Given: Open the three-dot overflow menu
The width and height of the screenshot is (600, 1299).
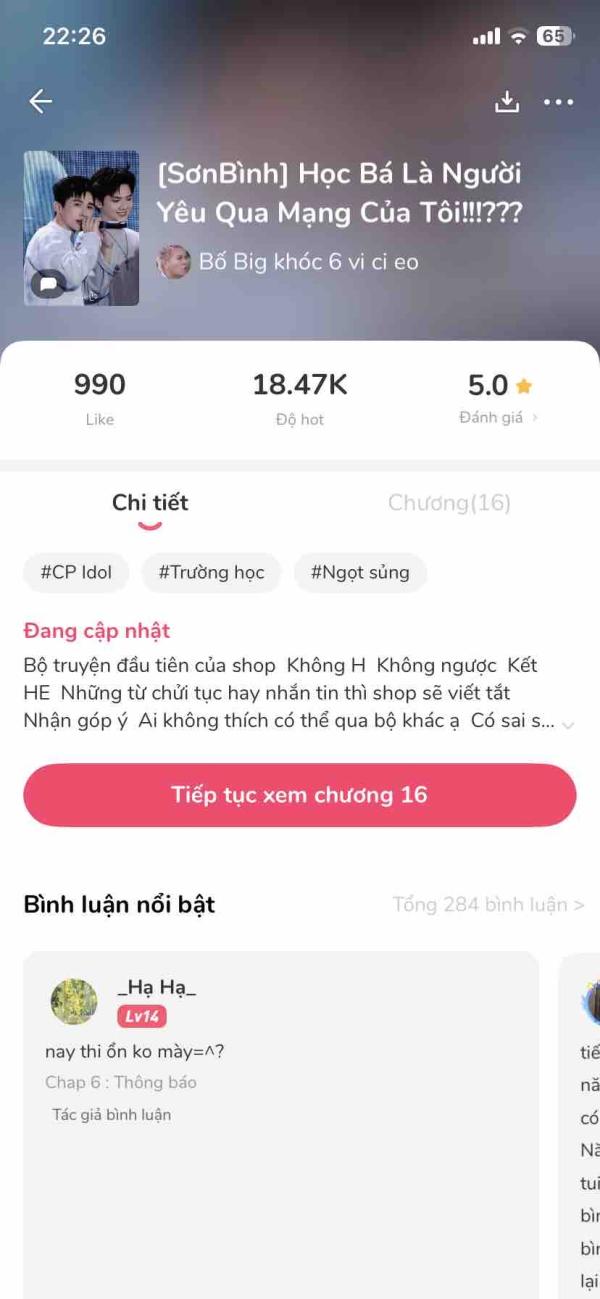Looking at the screenshot, I should pos(558,102).
